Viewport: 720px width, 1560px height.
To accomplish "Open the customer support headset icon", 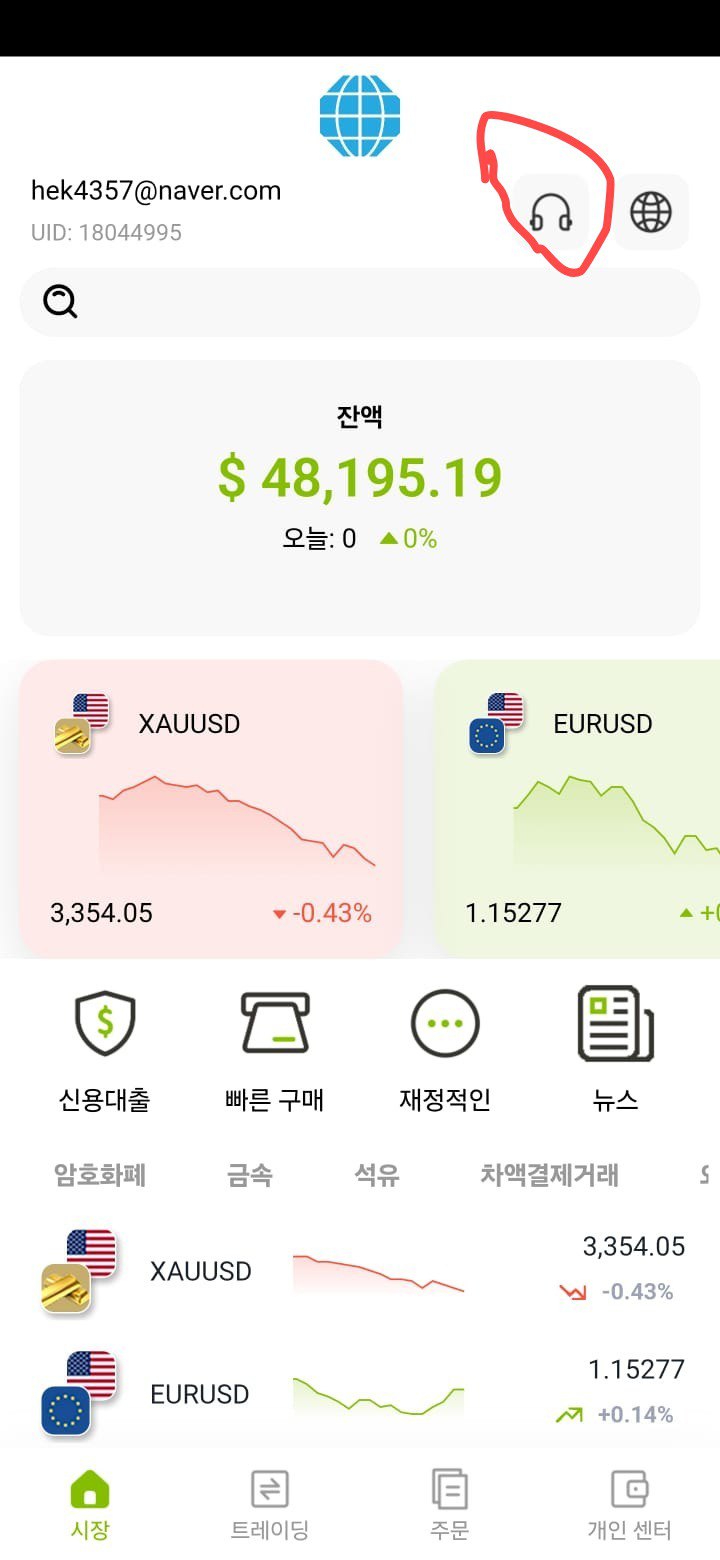I will (x=550, y=212).
